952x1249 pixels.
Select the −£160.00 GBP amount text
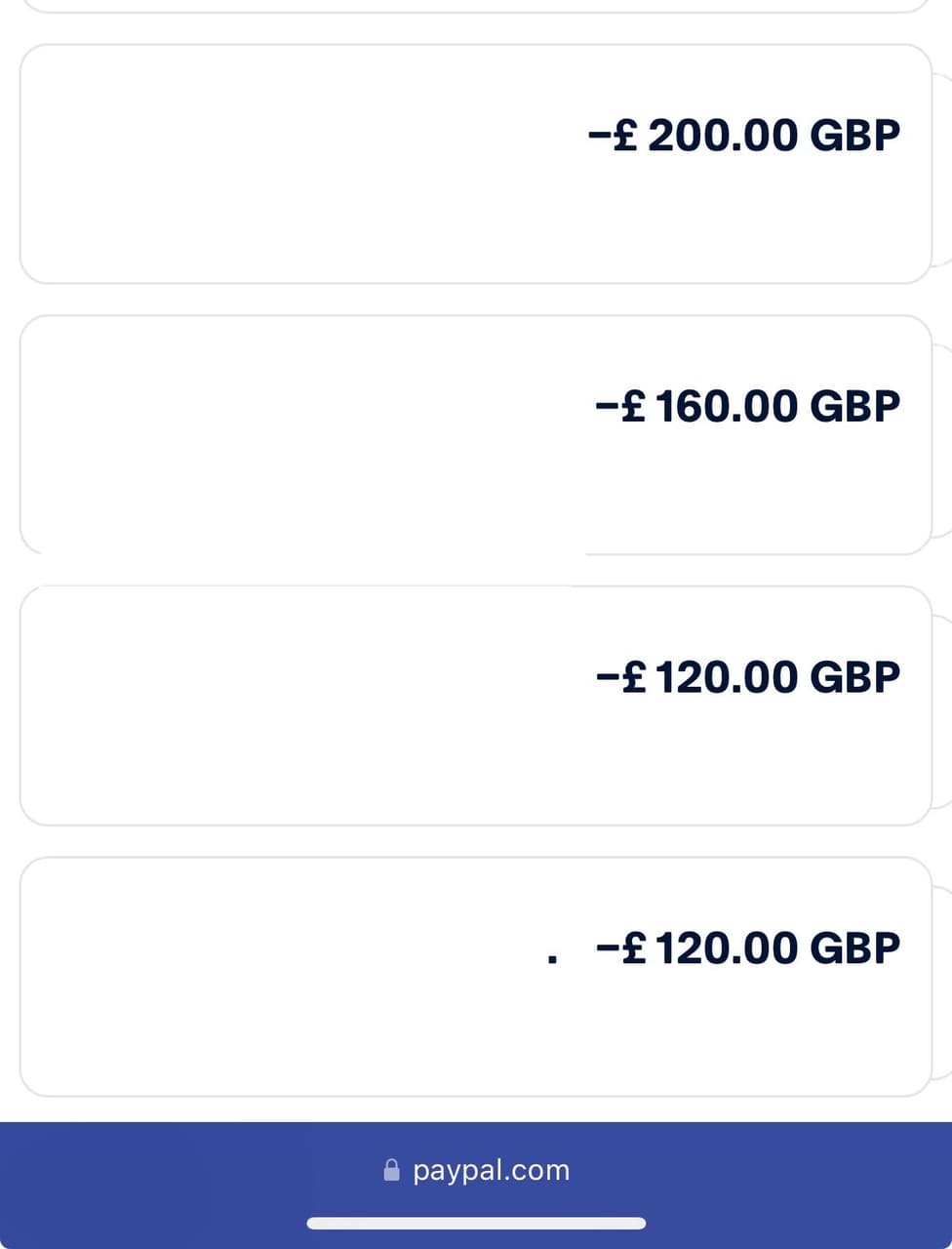tap(748, 405)
